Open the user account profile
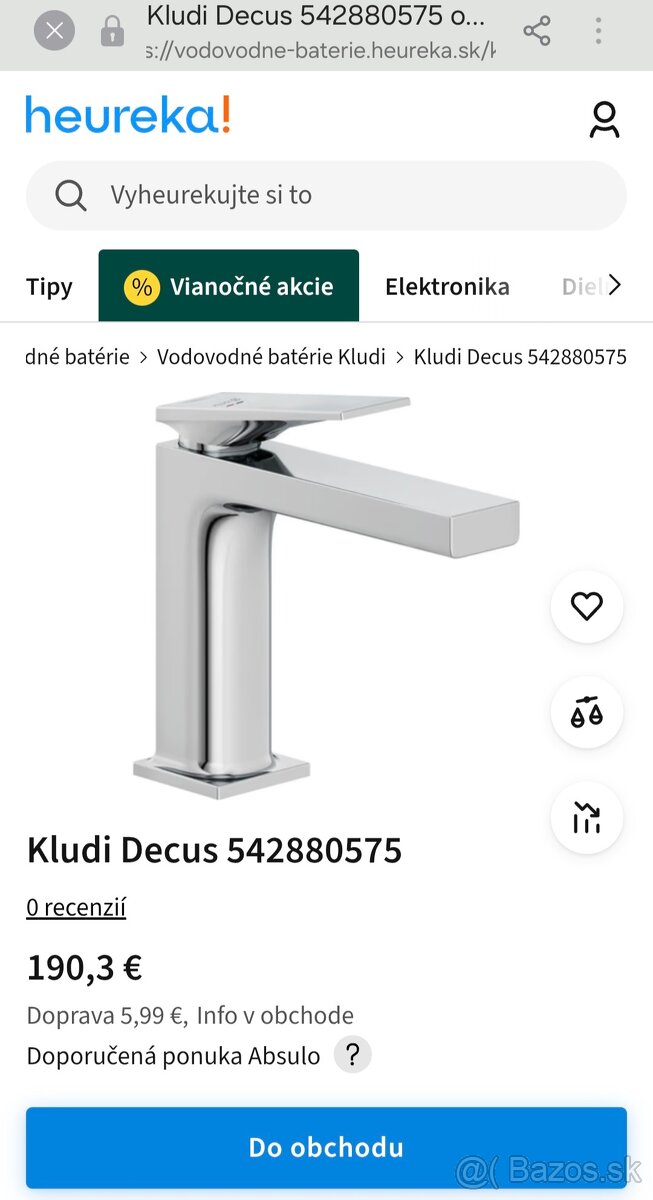Screen dimensions: 653x1200 coord(603,119)
